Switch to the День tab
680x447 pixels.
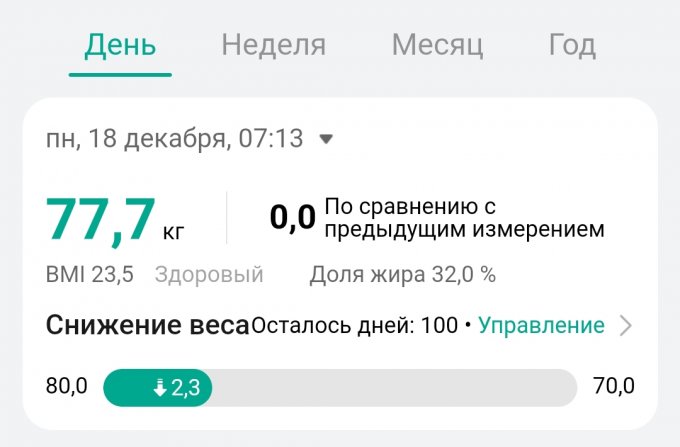pos(120,45)
